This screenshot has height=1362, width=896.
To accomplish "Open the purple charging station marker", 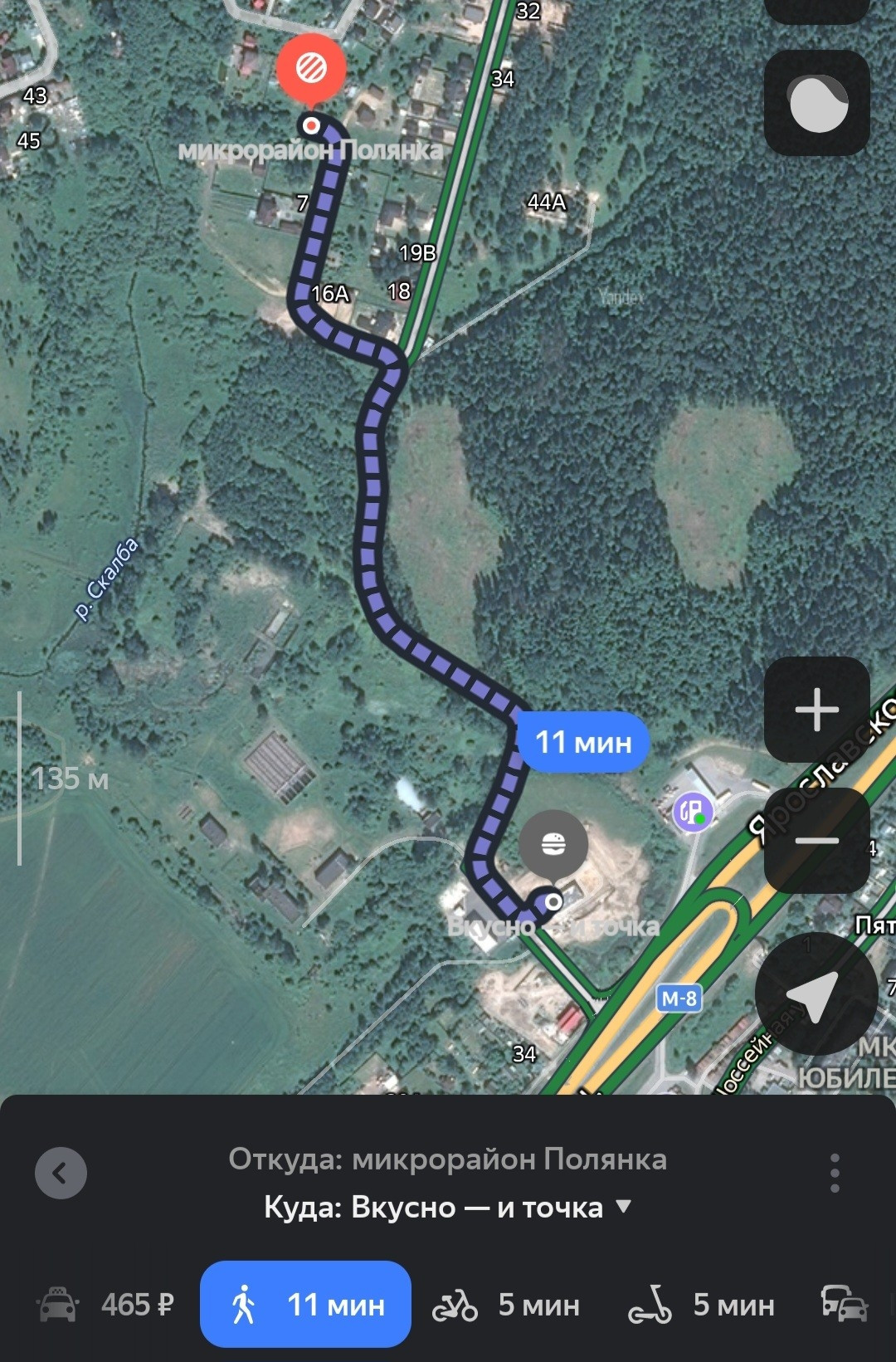I will coord(692,811).
